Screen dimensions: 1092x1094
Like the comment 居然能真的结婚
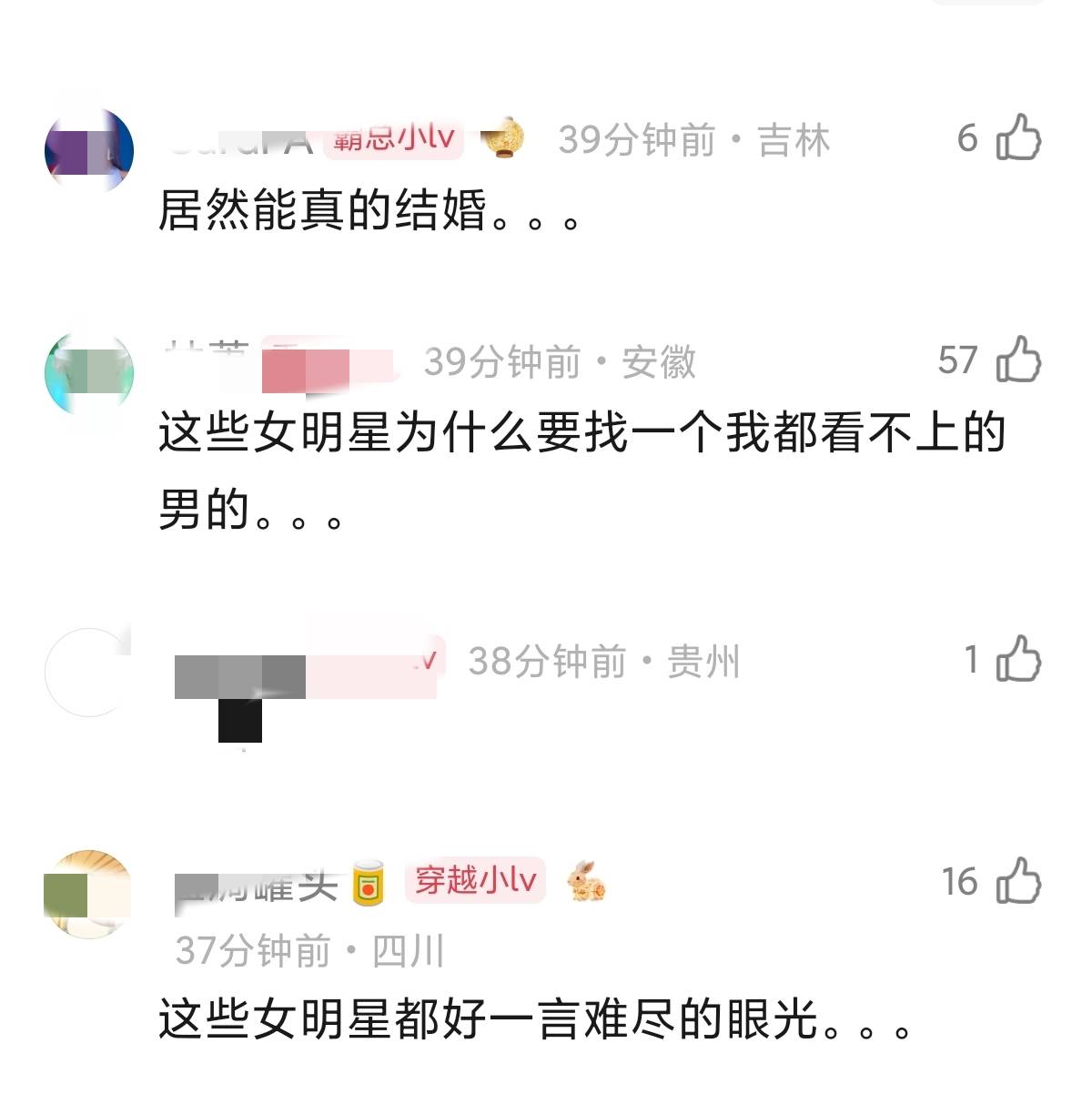click(x=1018, y=139)
